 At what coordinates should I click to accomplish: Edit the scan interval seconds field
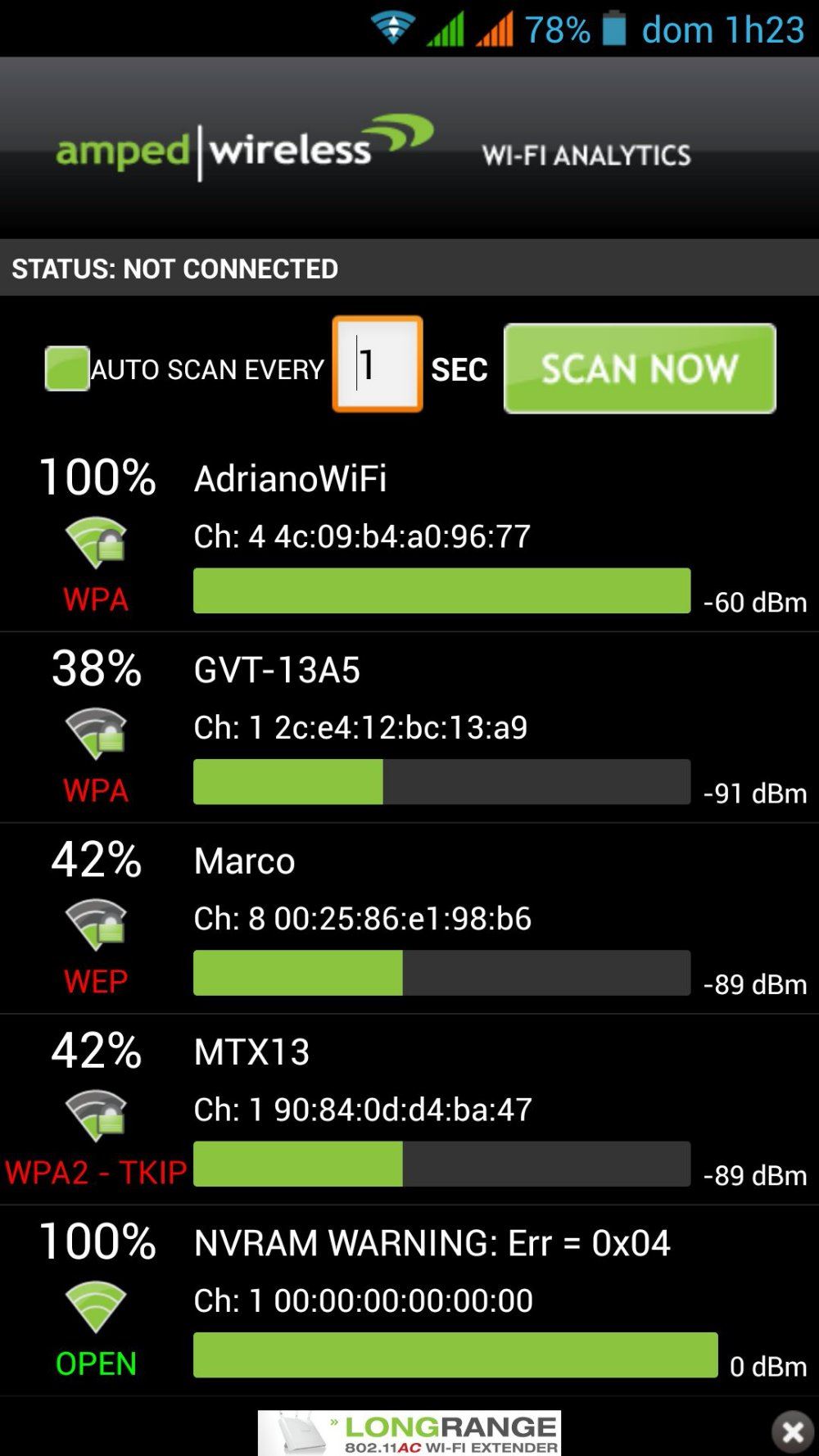coord(378,364)
